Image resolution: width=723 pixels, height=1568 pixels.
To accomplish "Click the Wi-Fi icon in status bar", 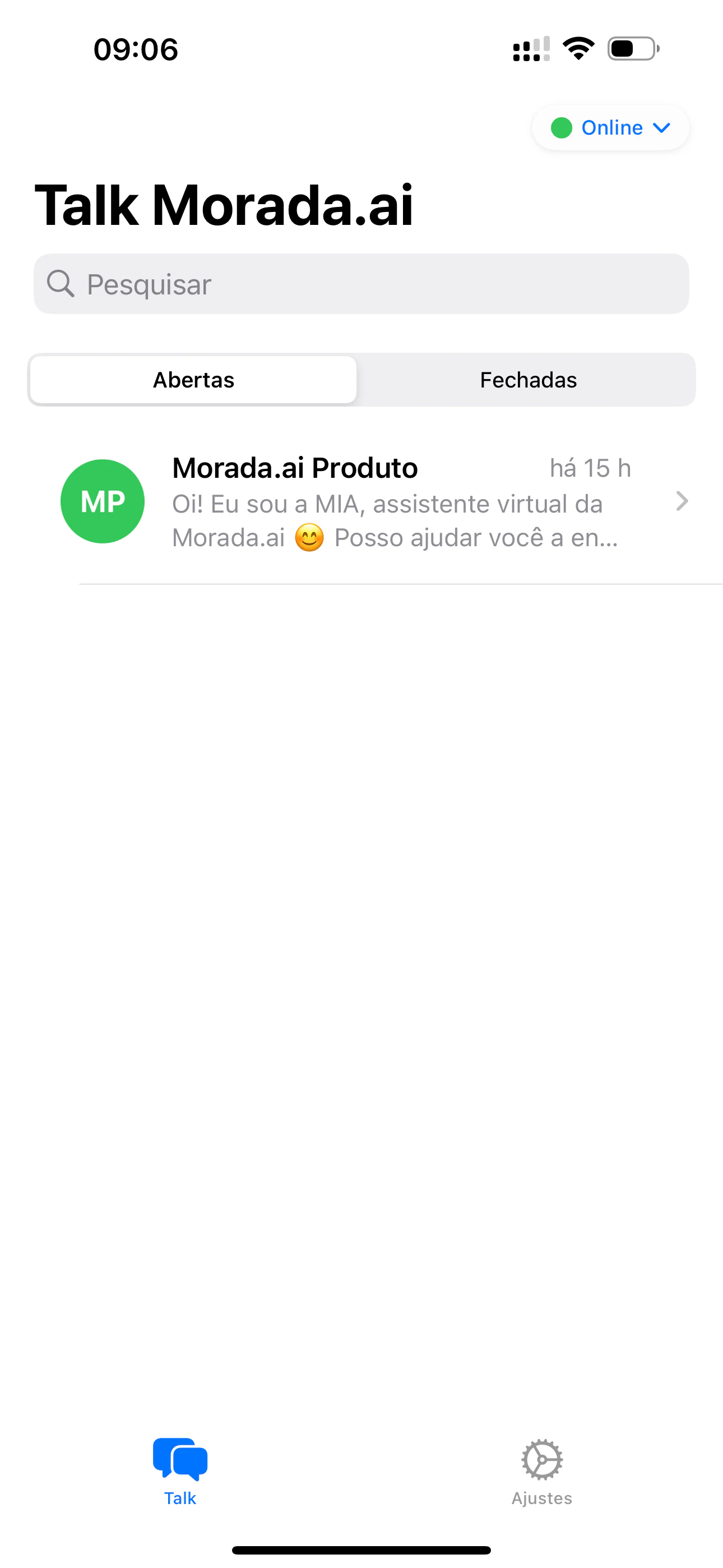I will tap(577, 49).
